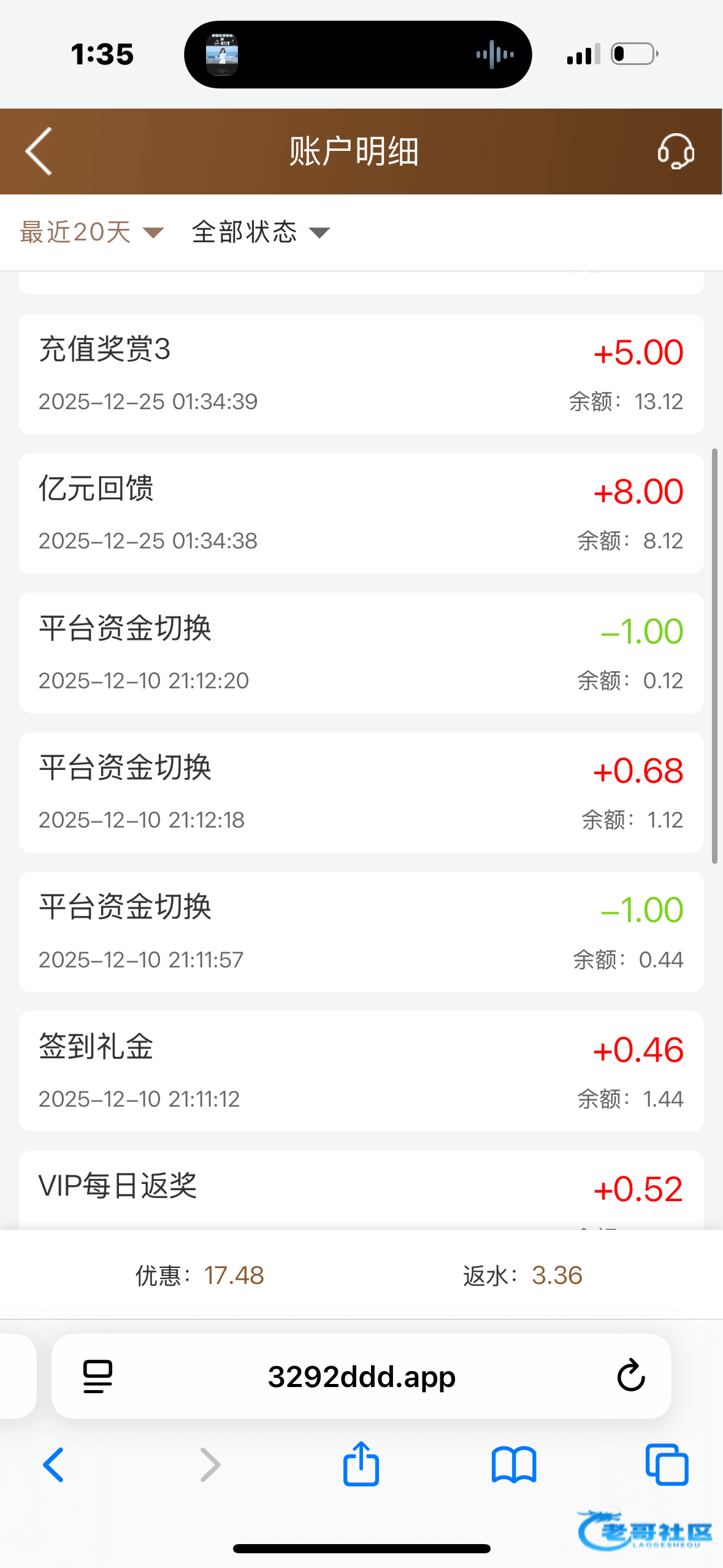
Task: Share this page from Safari toolbar
Action: pyautogui.click(x=361, y=1464)
